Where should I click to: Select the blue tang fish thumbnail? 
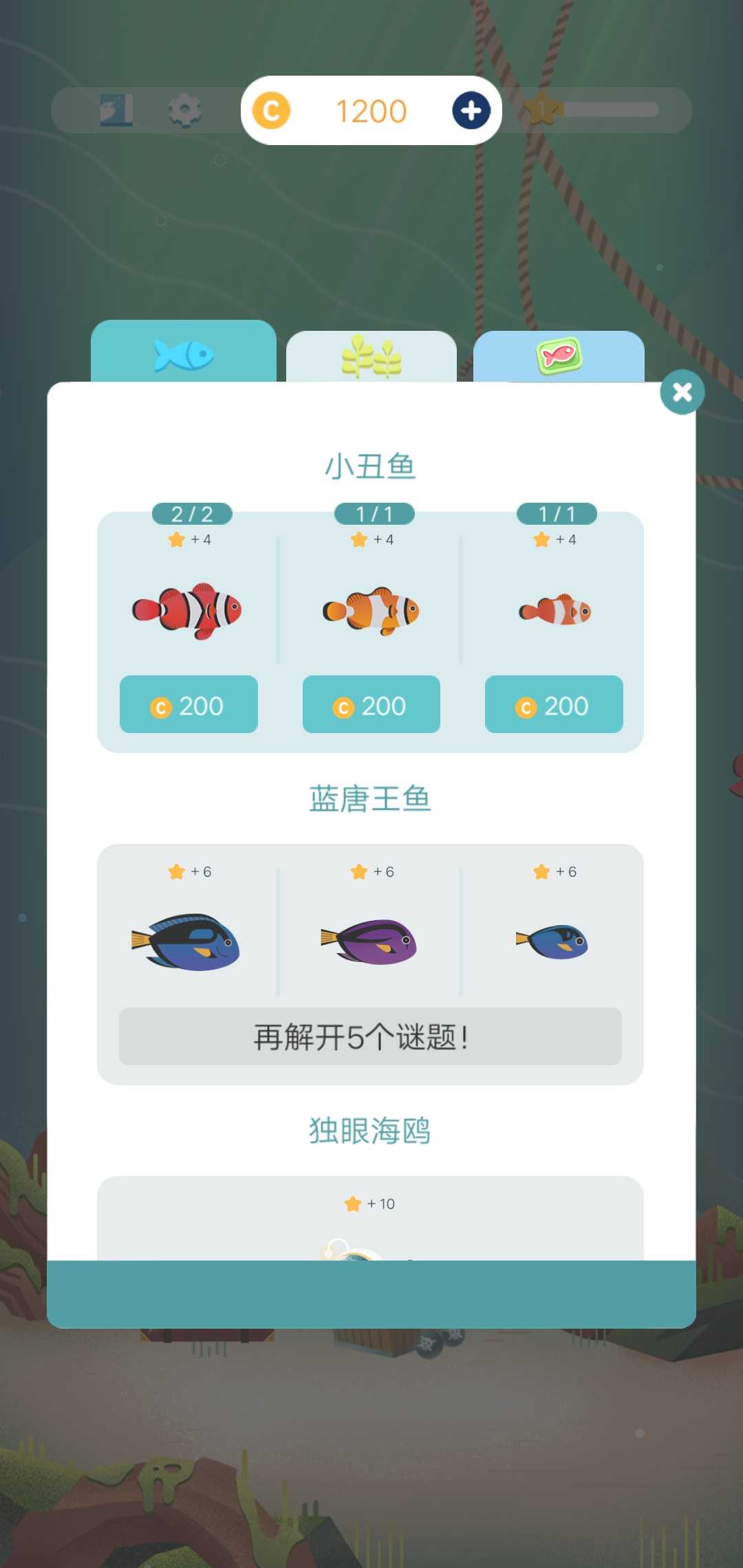[x=189, y=942]
